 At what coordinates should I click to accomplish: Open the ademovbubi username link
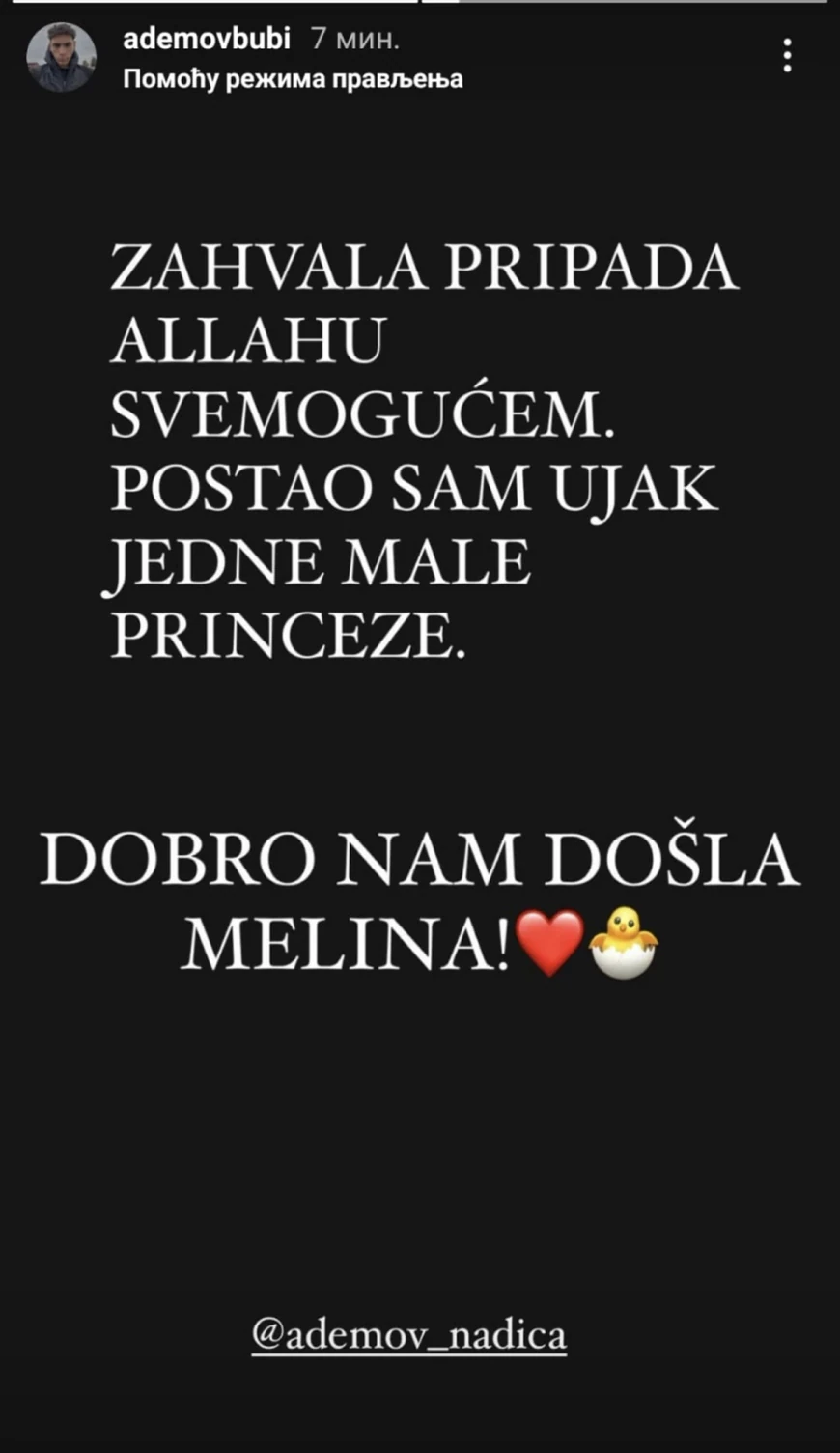coord(207,40)
